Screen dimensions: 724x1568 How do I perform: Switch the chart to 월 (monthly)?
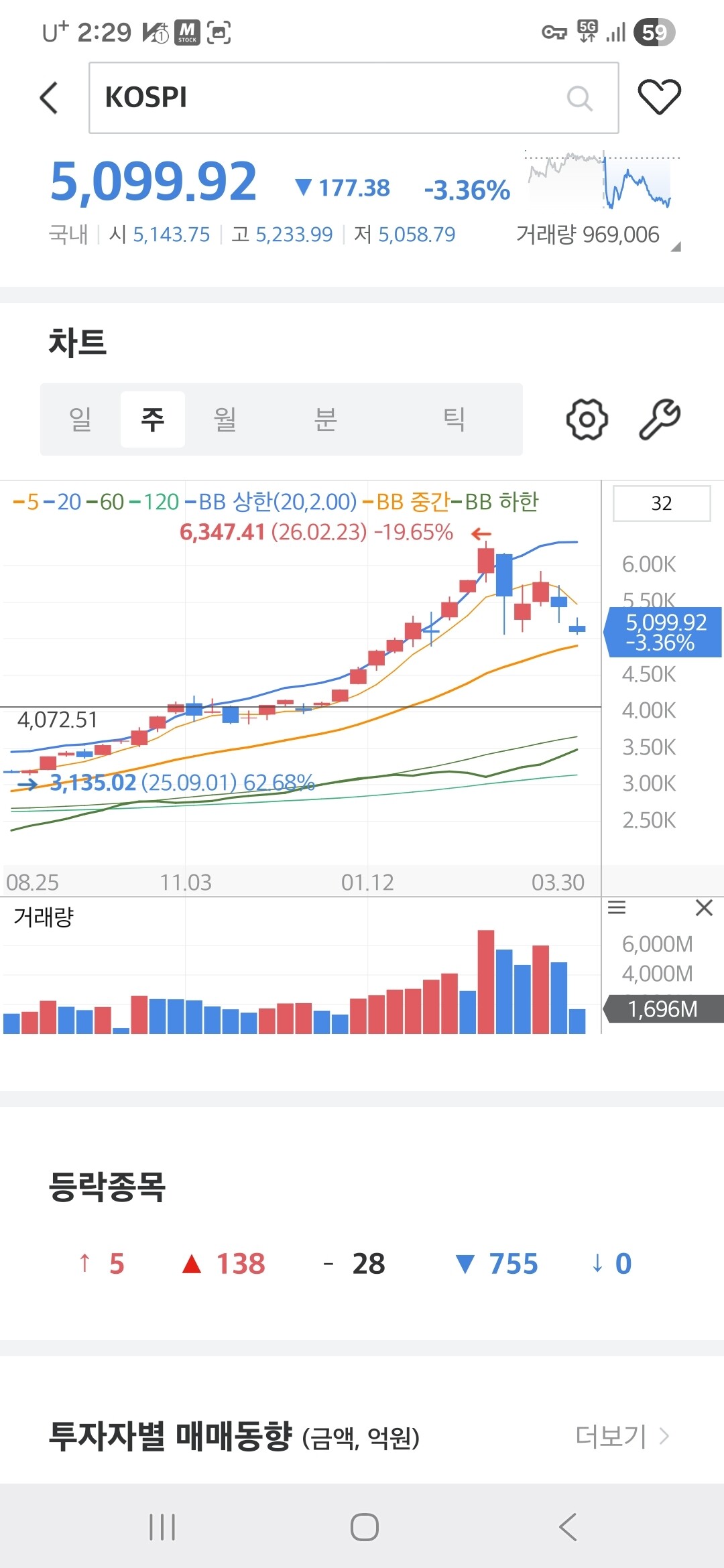click(x=225, y=419)
